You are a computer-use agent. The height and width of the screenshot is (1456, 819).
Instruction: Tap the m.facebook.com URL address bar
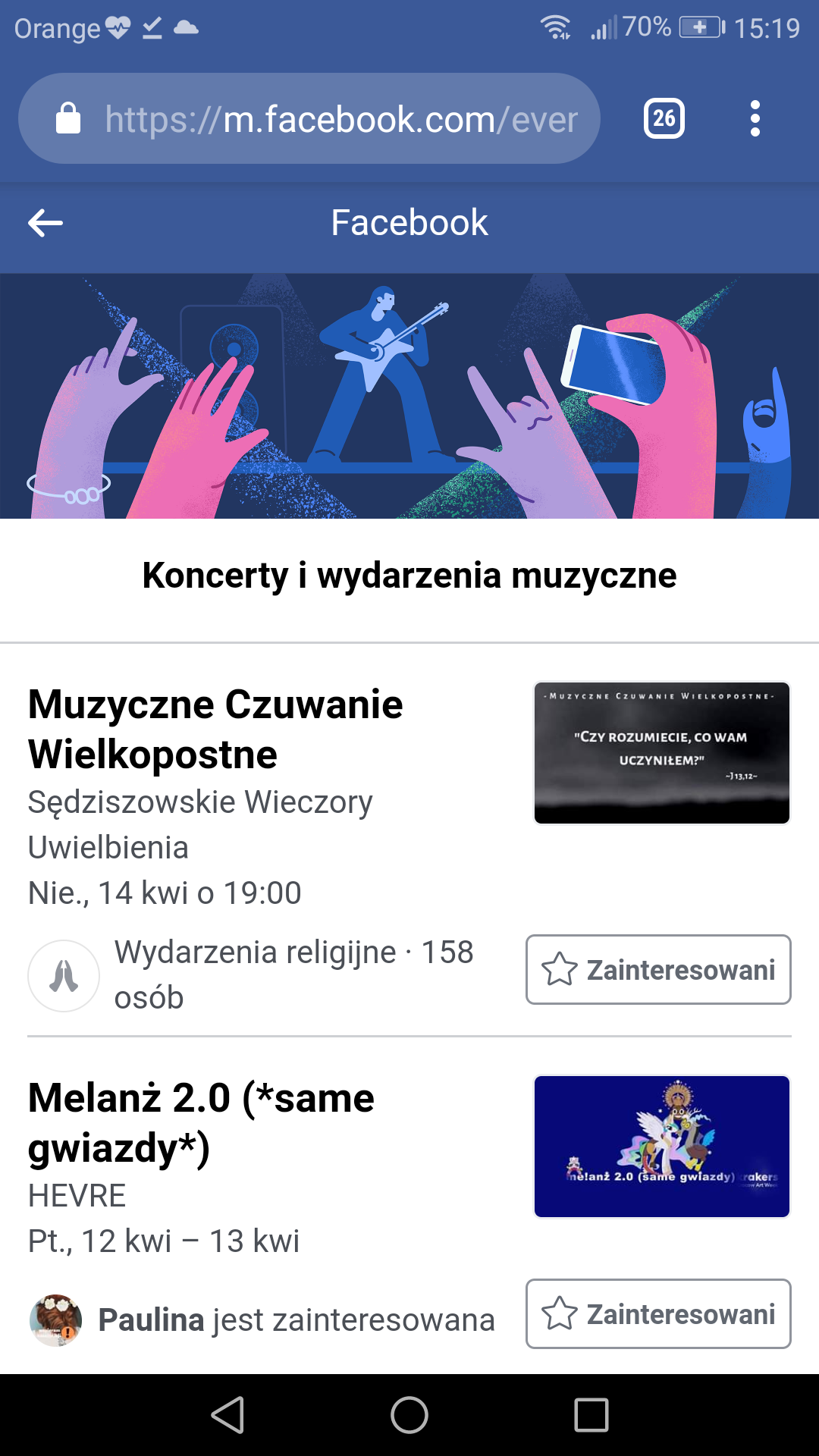click(x=309, y=118)
